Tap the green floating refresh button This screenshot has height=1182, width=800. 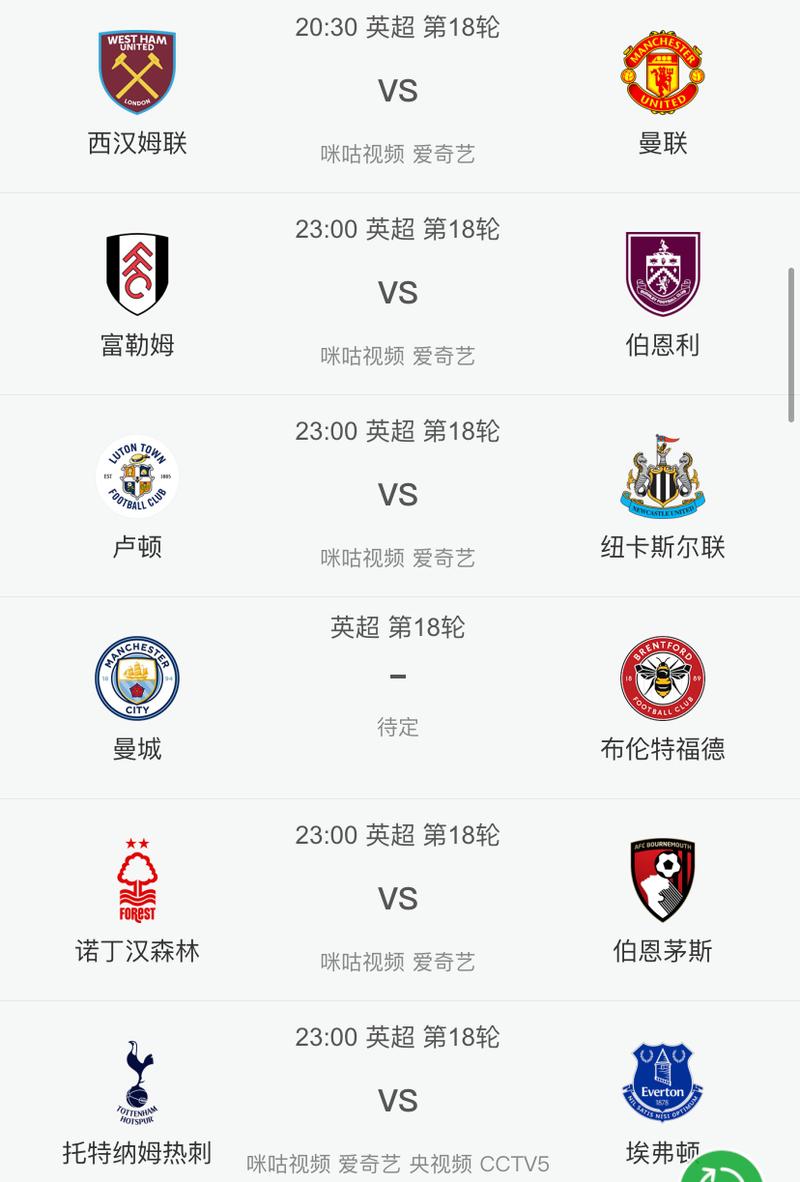click(x=727, y=1168)
